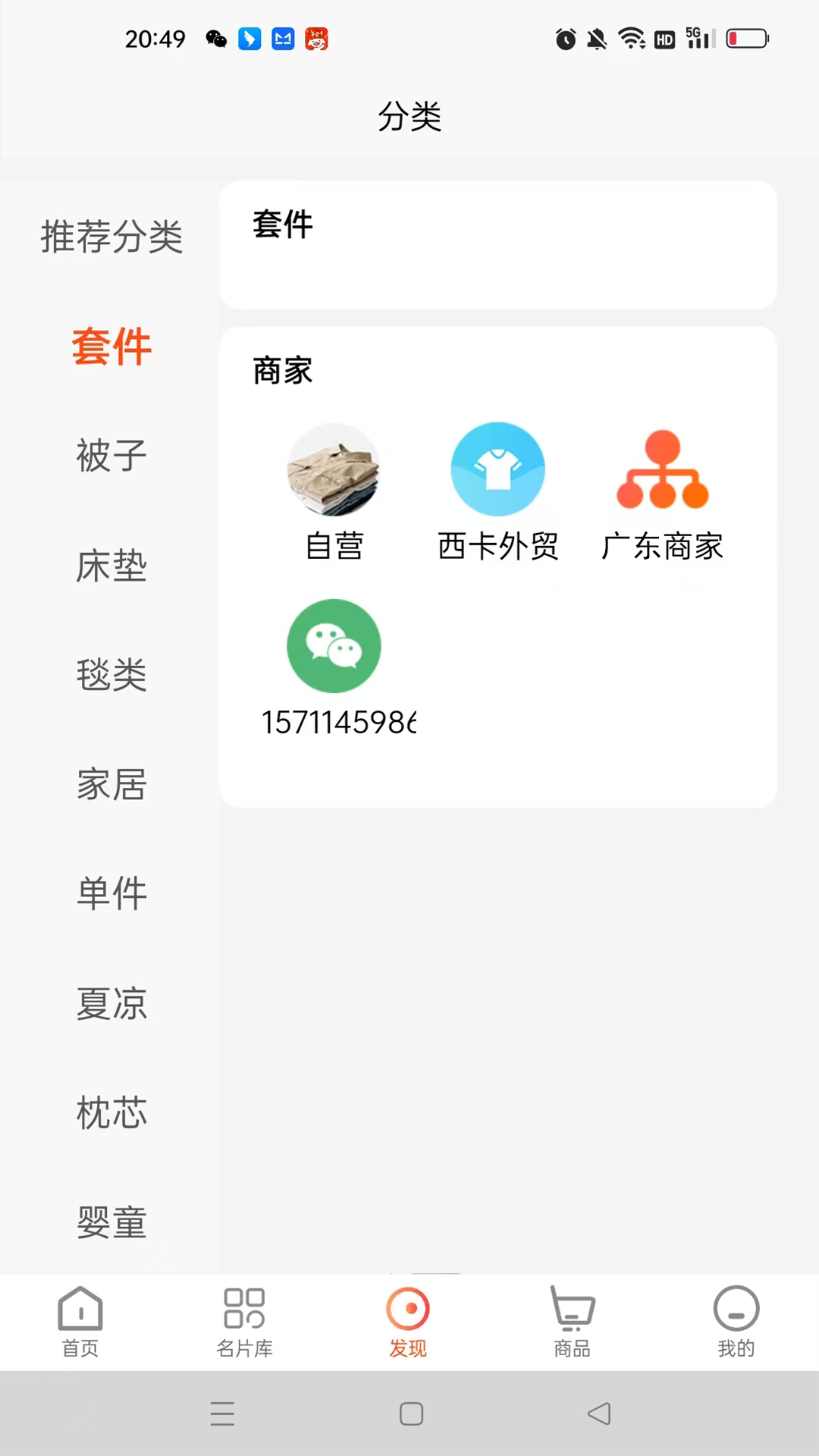Switch to the 床垫 category

[x=111, y=566]
